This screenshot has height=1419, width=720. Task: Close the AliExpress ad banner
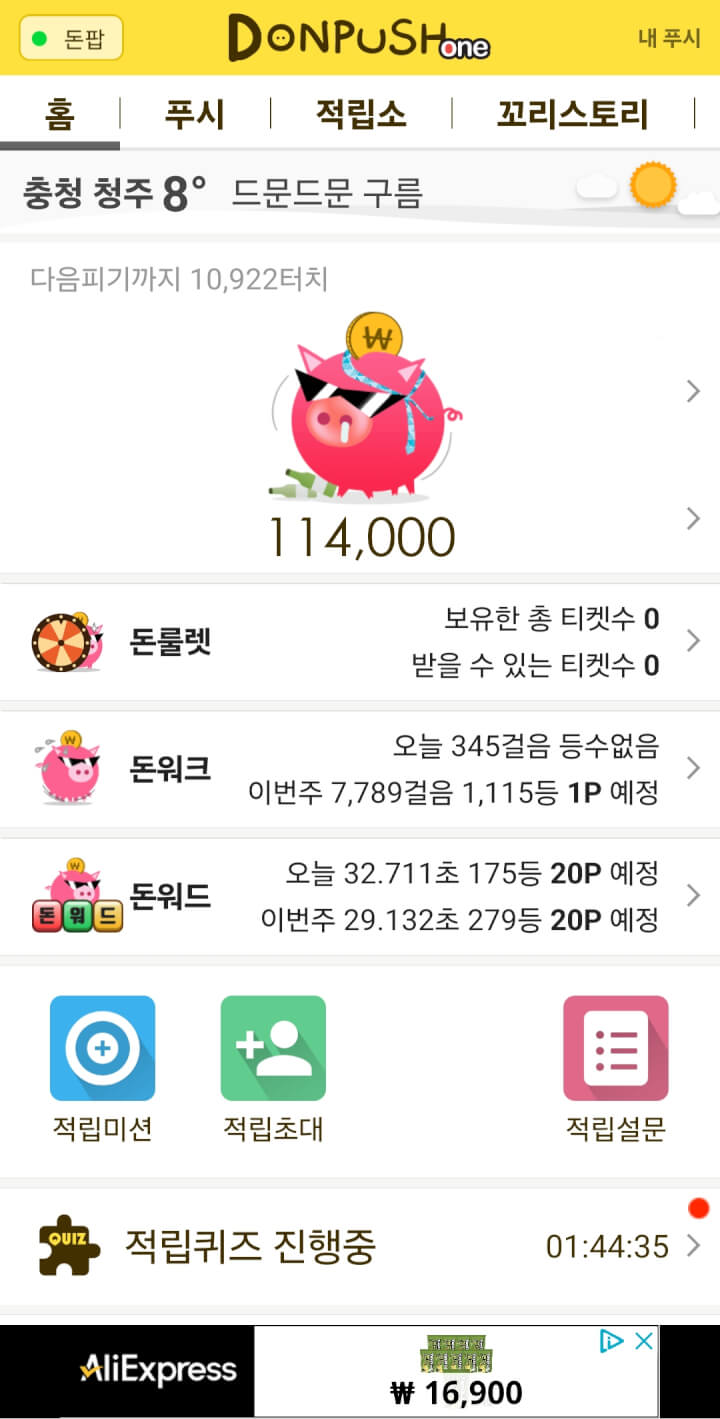[645, 1341]
